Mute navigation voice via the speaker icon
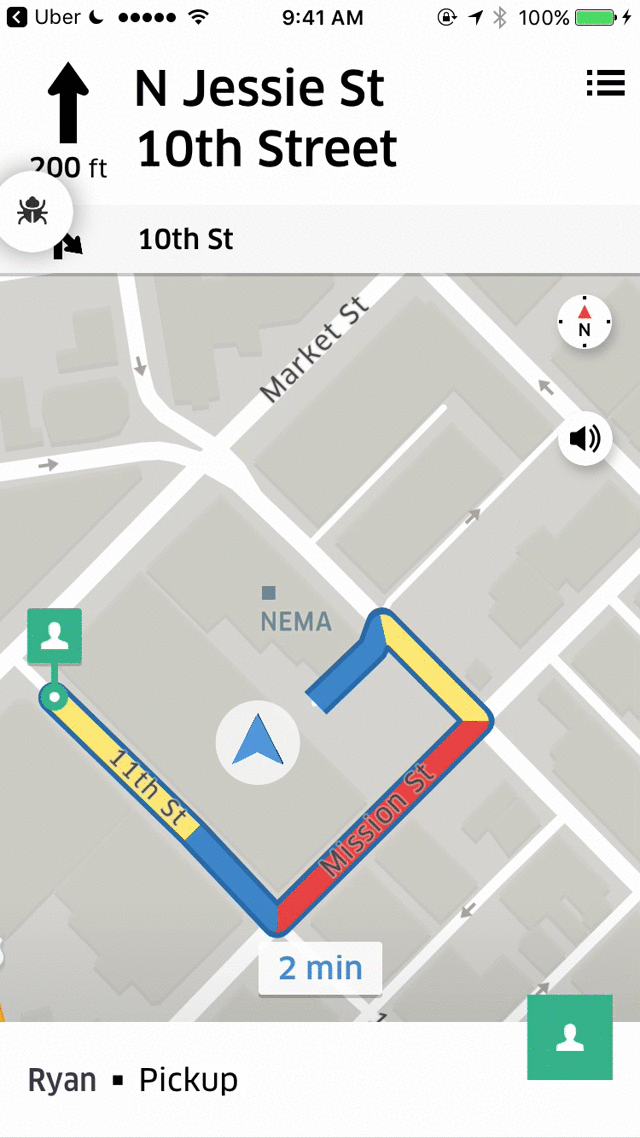Image resolution: width=640 pixels, height=1138 pixels. point(585,439)
